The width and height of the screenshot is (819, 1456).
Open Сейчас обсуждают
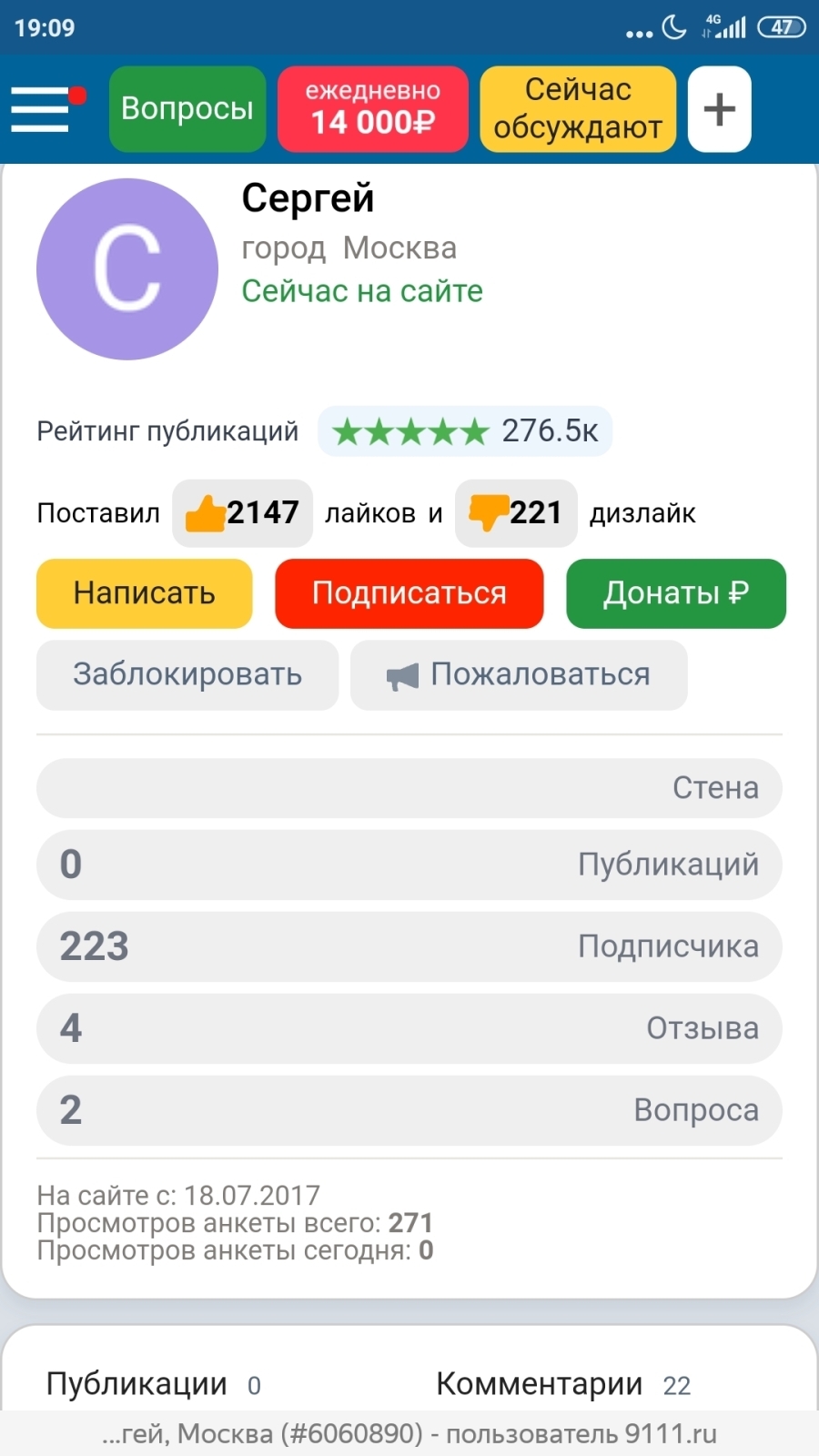[578, 108]
